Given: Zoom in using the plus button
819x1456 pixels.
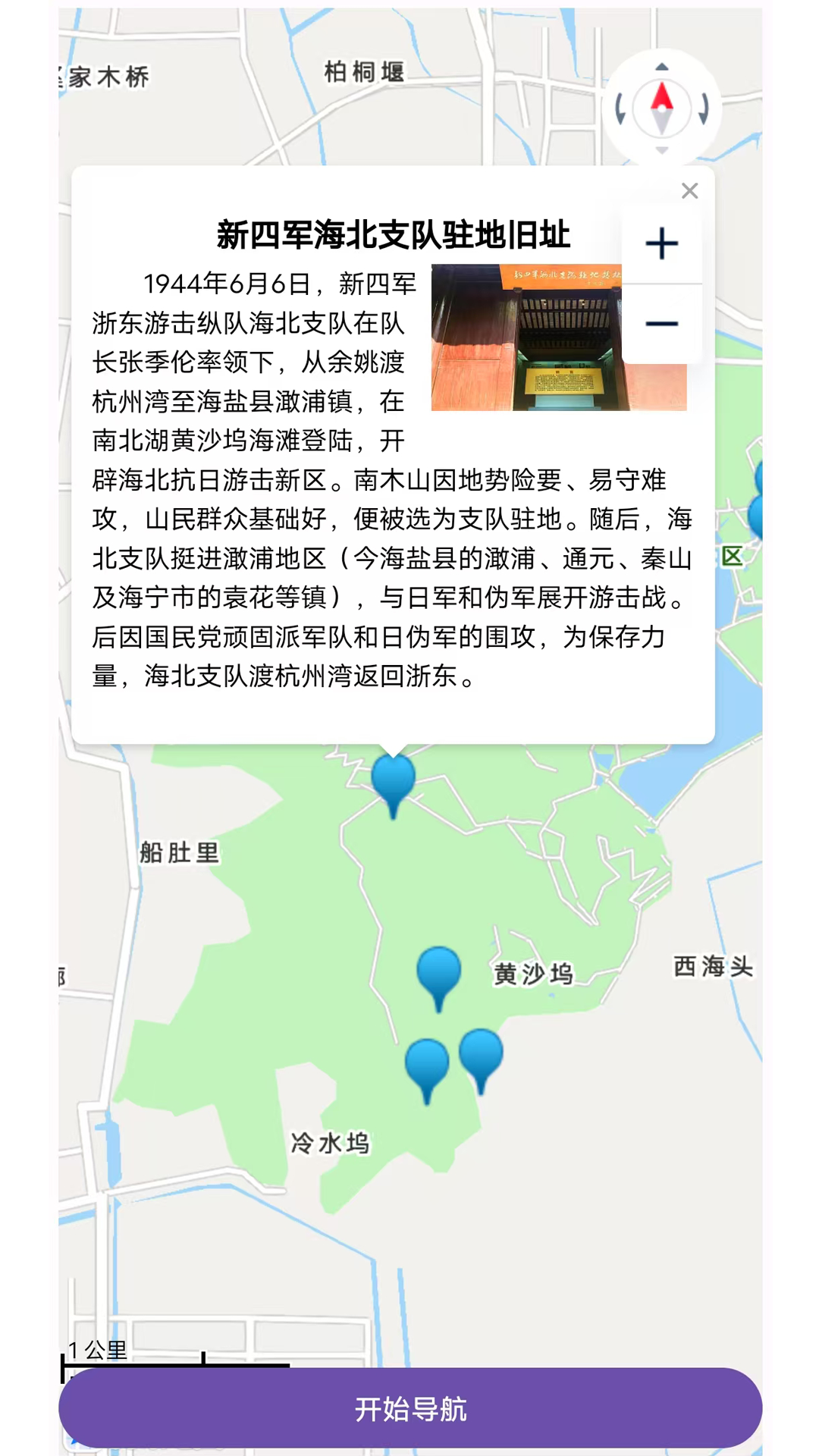Looking at the screenshot, I should pos(662,243).
